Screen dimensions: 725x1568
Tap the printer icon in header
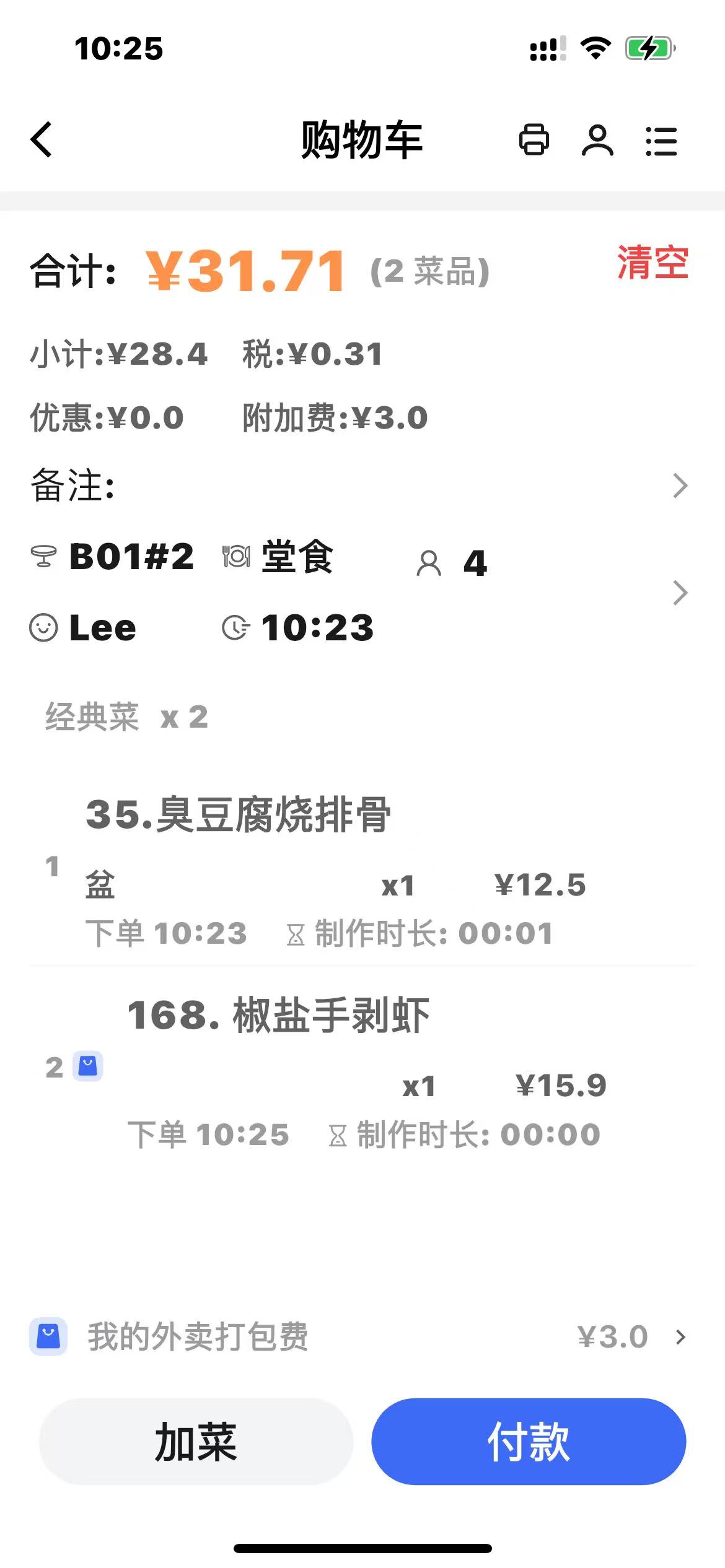tap(534, 140)
